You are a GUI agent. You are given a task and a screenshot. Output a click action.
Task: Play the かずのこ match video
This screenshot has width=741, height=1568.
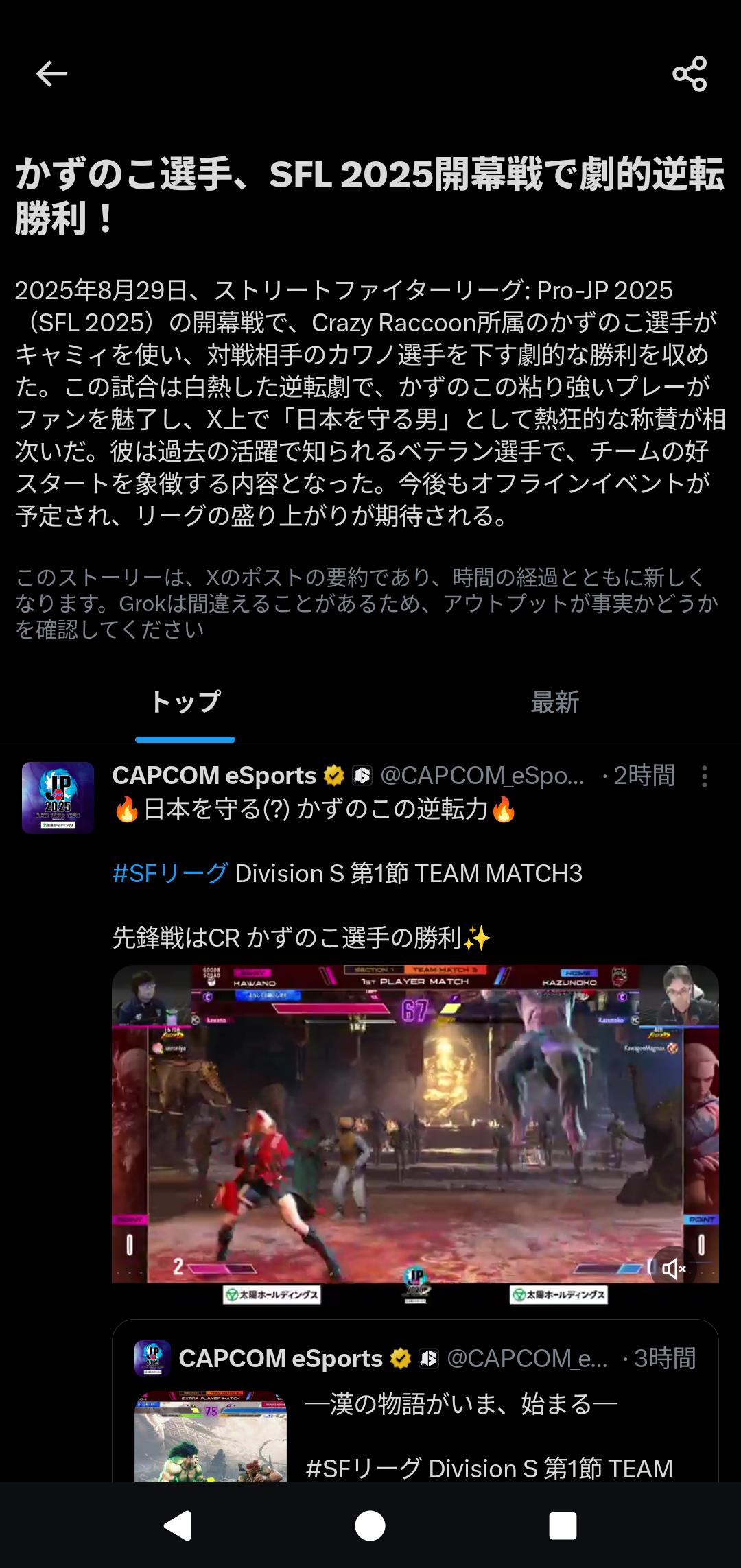415,1125
